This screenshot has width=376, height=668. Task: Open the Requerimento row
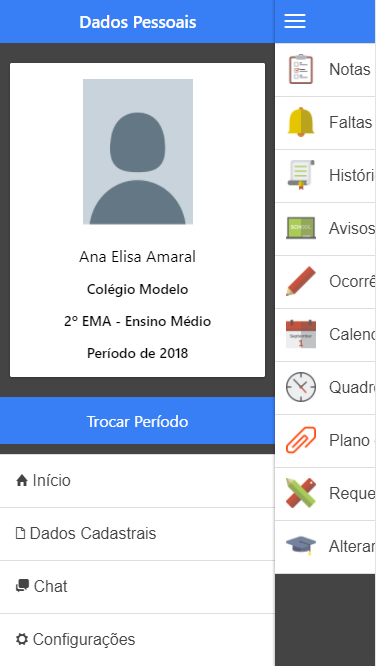pos(325,494)
